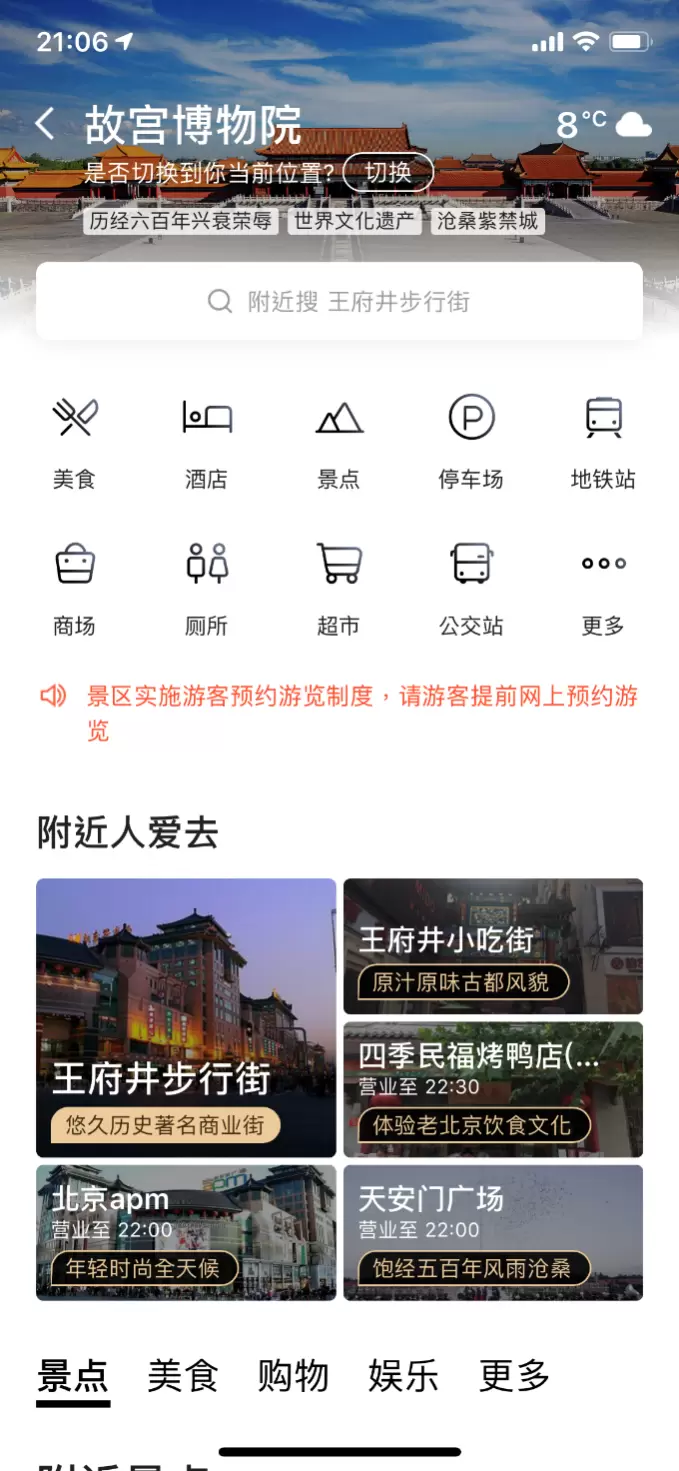Open the 附近搜 search box
679x1471 pixels.
coord(339,301)
